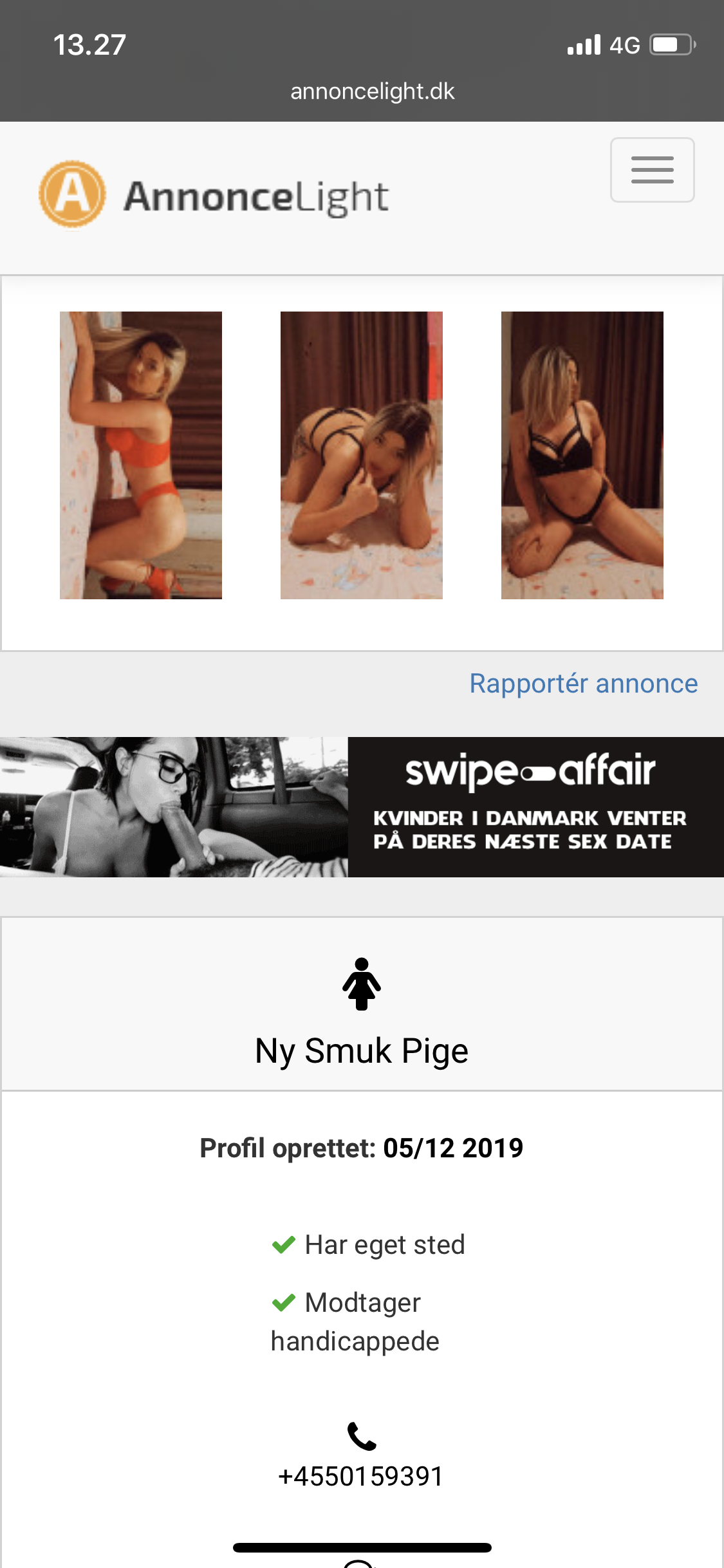
Task: Tap the annoncelight.dk address bar
Action: (372, 91)
